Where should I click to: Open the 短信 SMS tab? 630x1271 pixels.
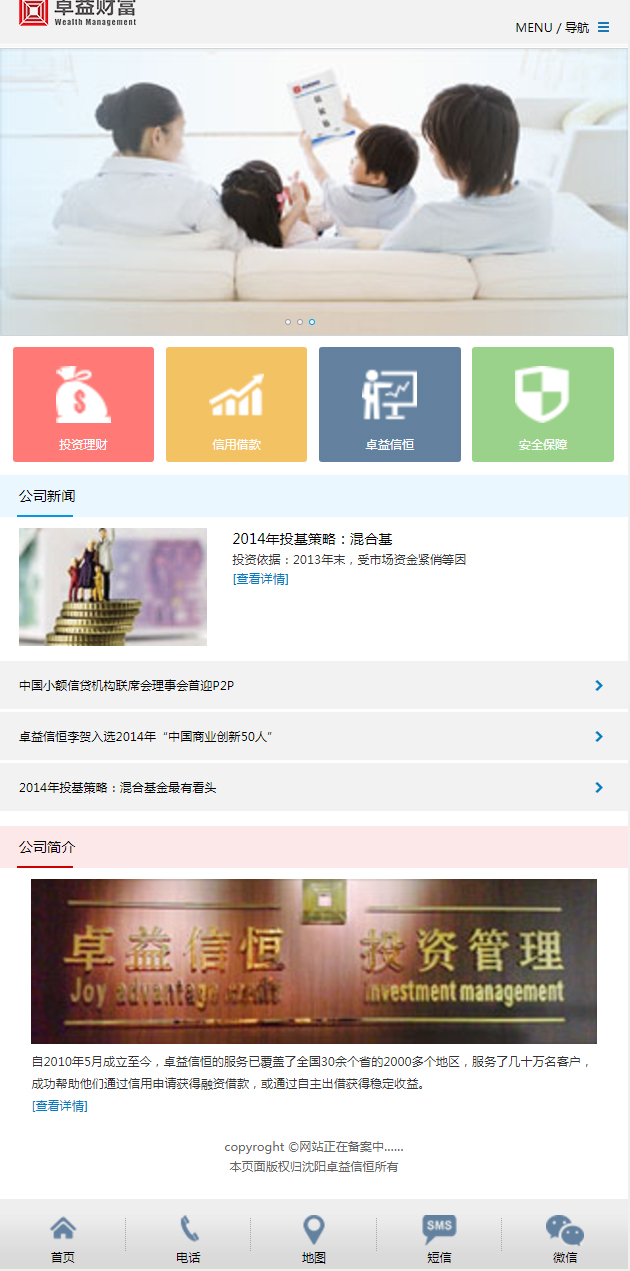439,1239
